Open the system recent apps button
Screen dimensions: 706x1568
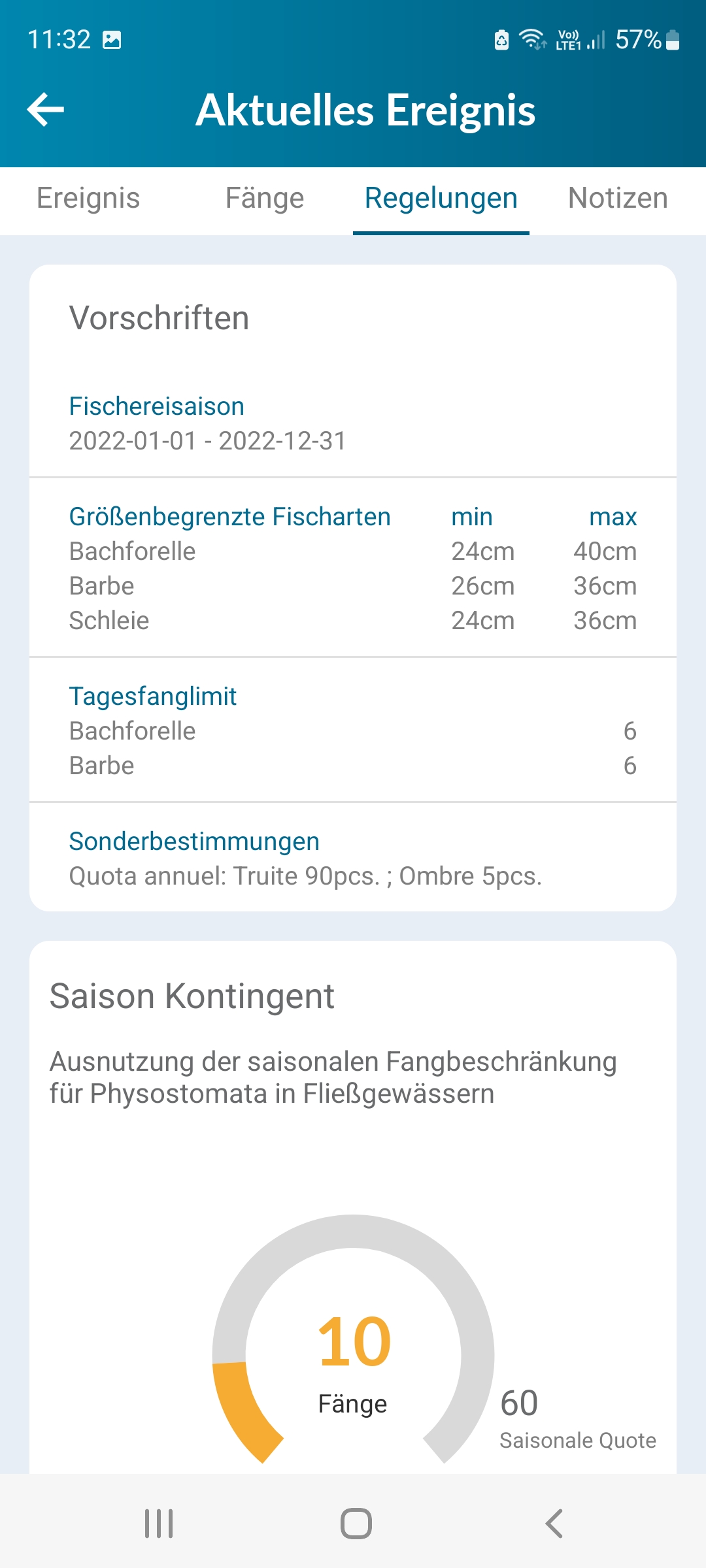tap(159, 1524)
